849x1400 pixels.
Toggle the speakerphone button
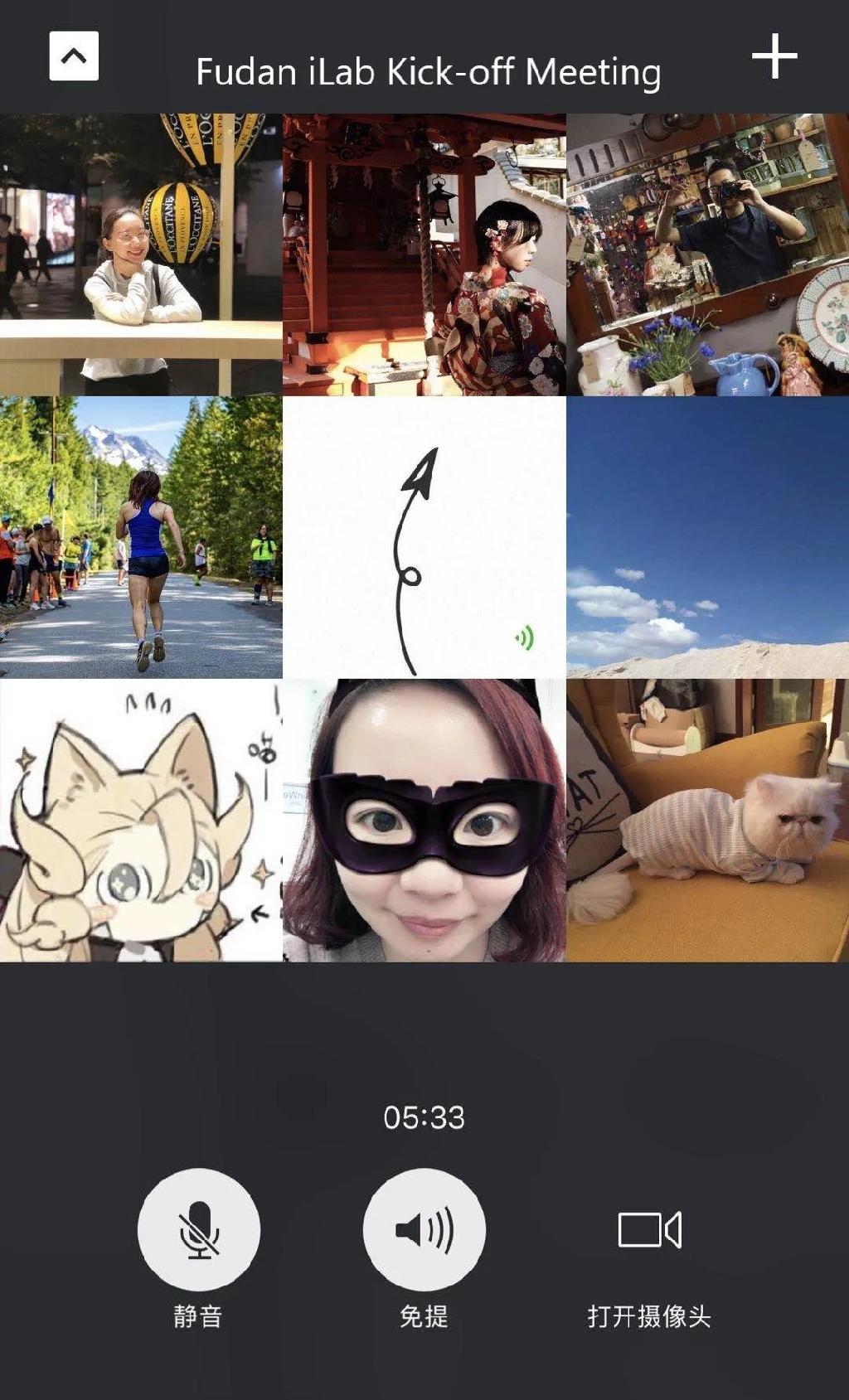tap(424, 1229)
